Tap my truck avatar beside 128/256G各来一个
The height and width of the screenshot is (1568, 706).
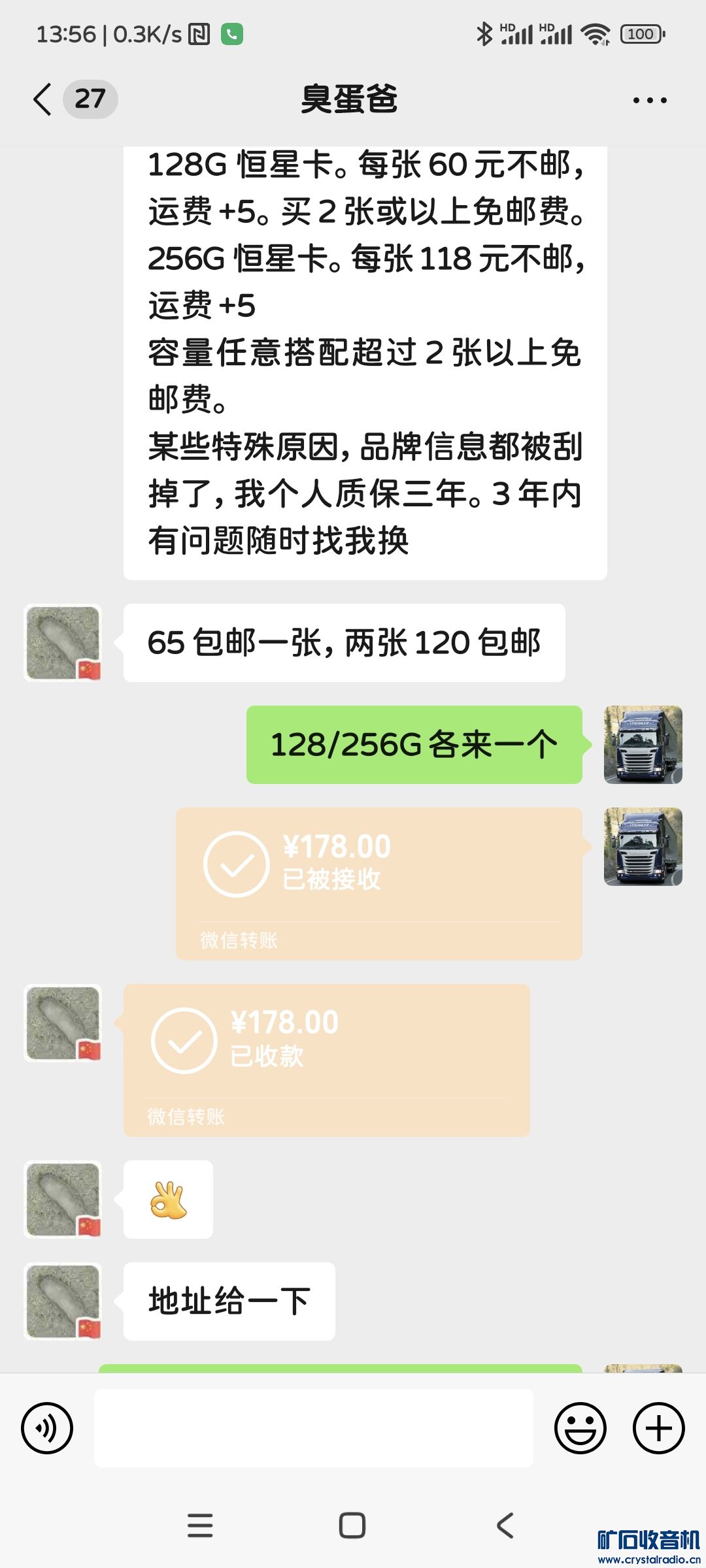click(x=643, y=744)
